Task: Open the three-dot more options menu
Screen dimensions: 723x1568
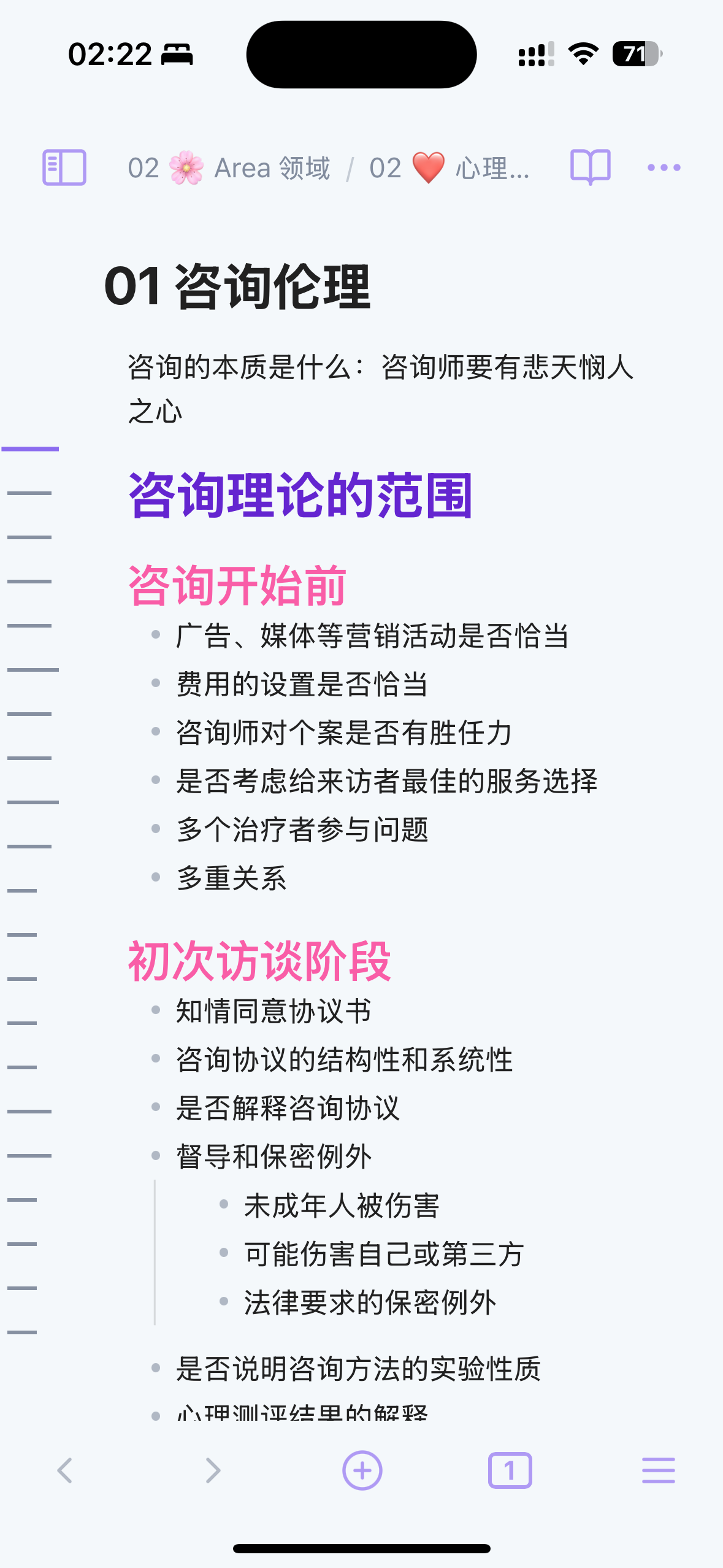Action: pyautogui.click(x=664, y=167)
